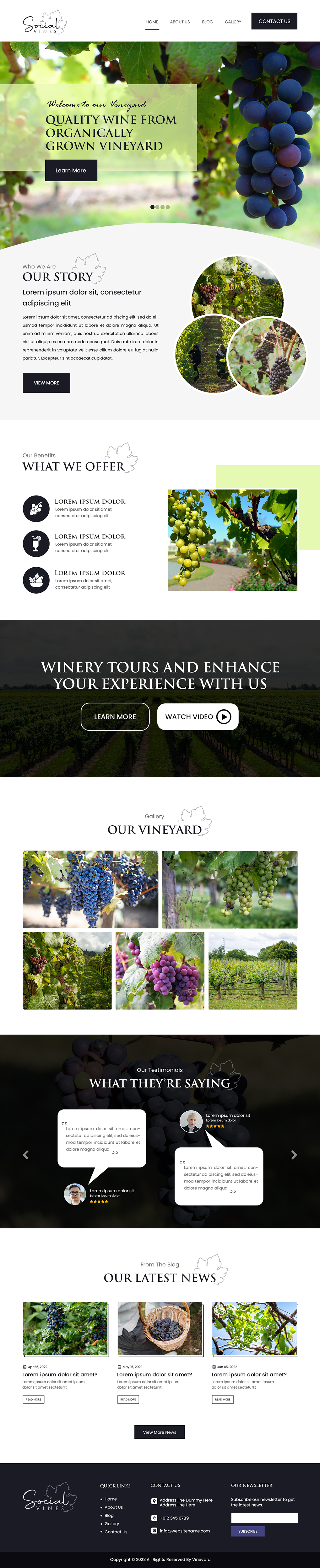The height and width of the screenshot is (1568, 320).
Task: Tap the Contact Us header button
Action: (274, 21)
